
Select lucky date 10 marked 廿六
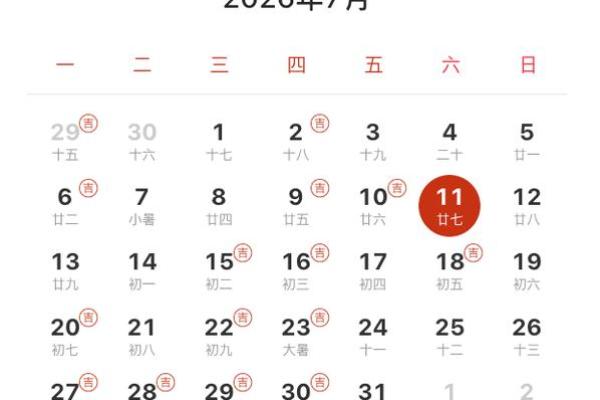(x=373, y=206)
